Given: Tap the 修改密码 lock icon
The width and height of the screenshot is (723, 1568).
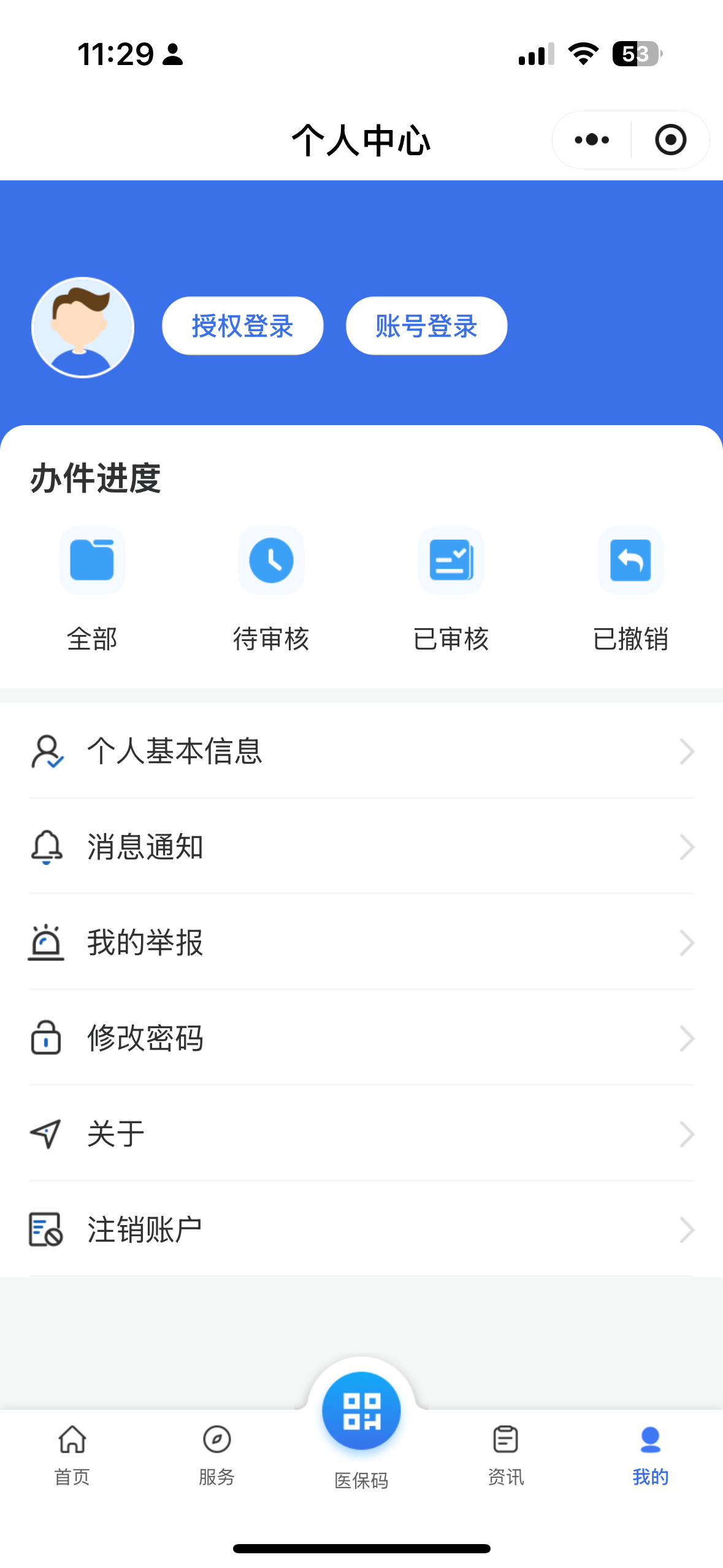Looking at the screenshot, I should [45, 1038].
